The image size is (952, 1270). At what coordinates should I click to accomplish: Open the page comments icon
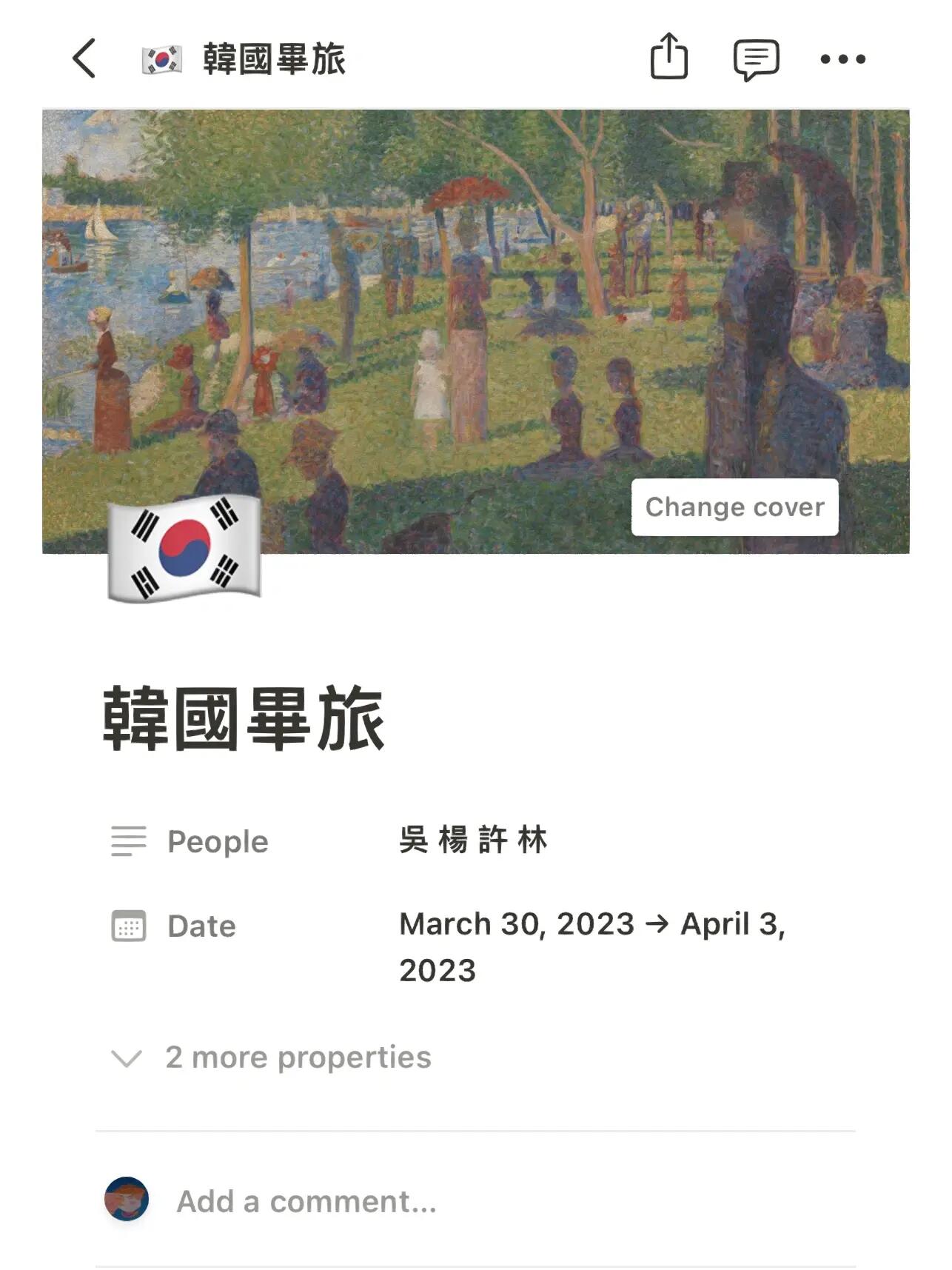pos(755,59)
